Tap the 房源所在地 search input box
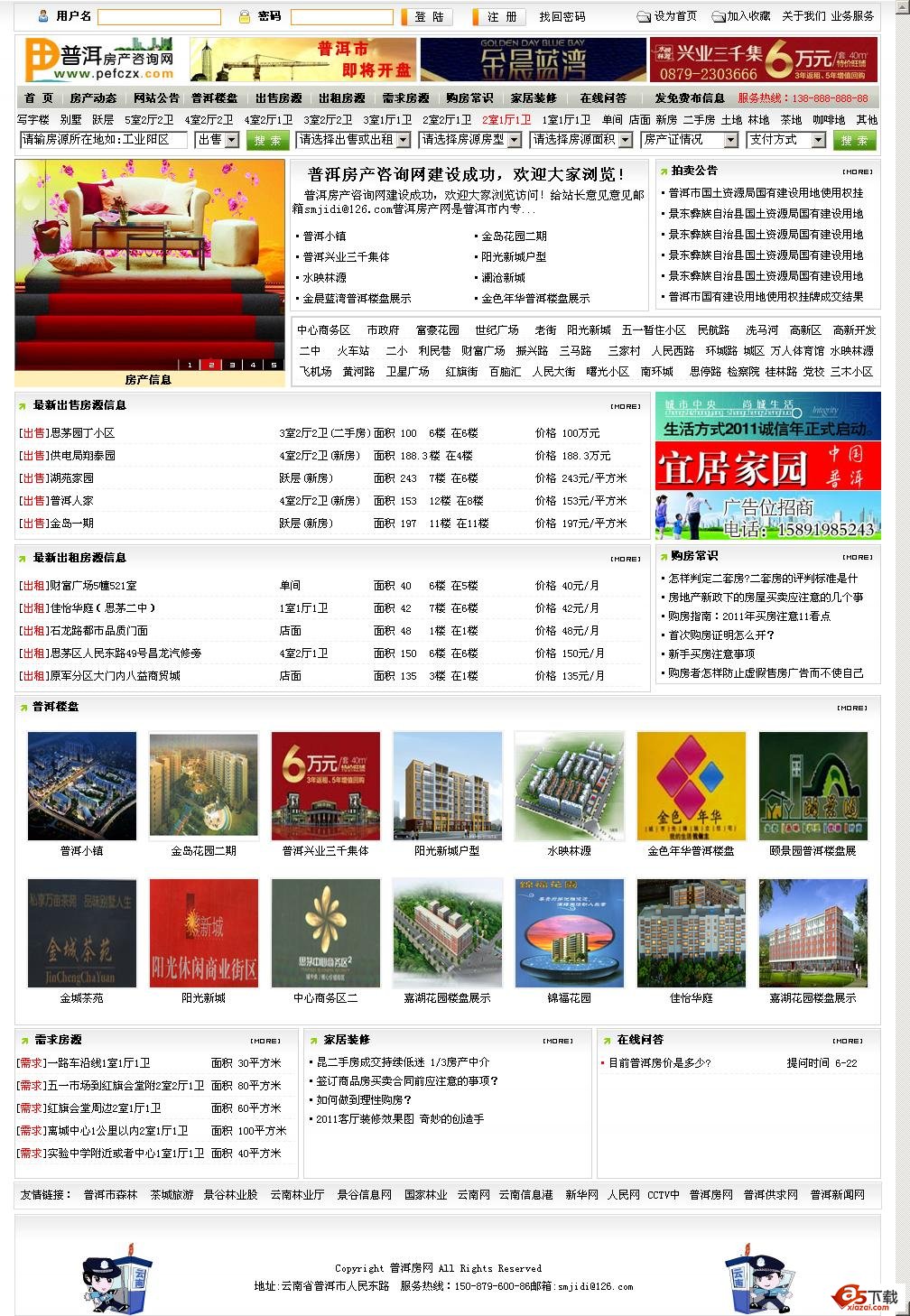Image resolution: width=910 pixels, height=1316 pixels. (x=104, y=140)
